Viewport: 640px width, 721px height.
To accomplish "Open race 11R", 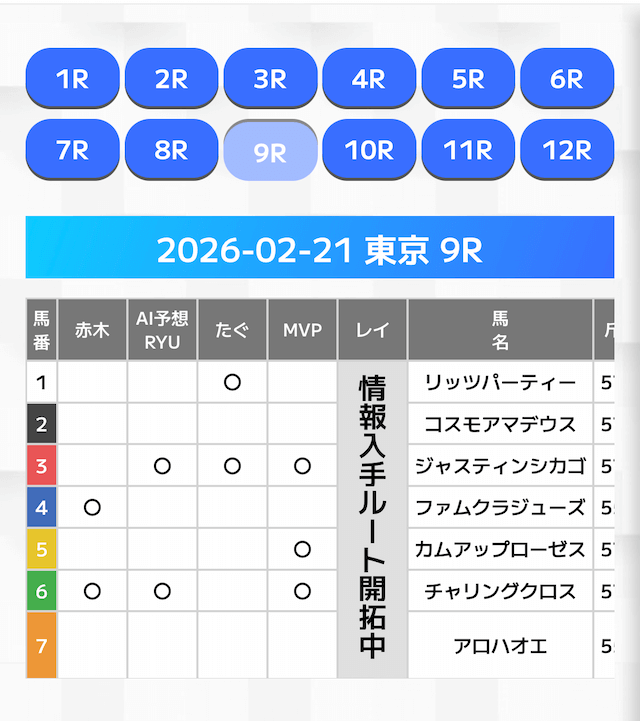I will pos(468,150).
